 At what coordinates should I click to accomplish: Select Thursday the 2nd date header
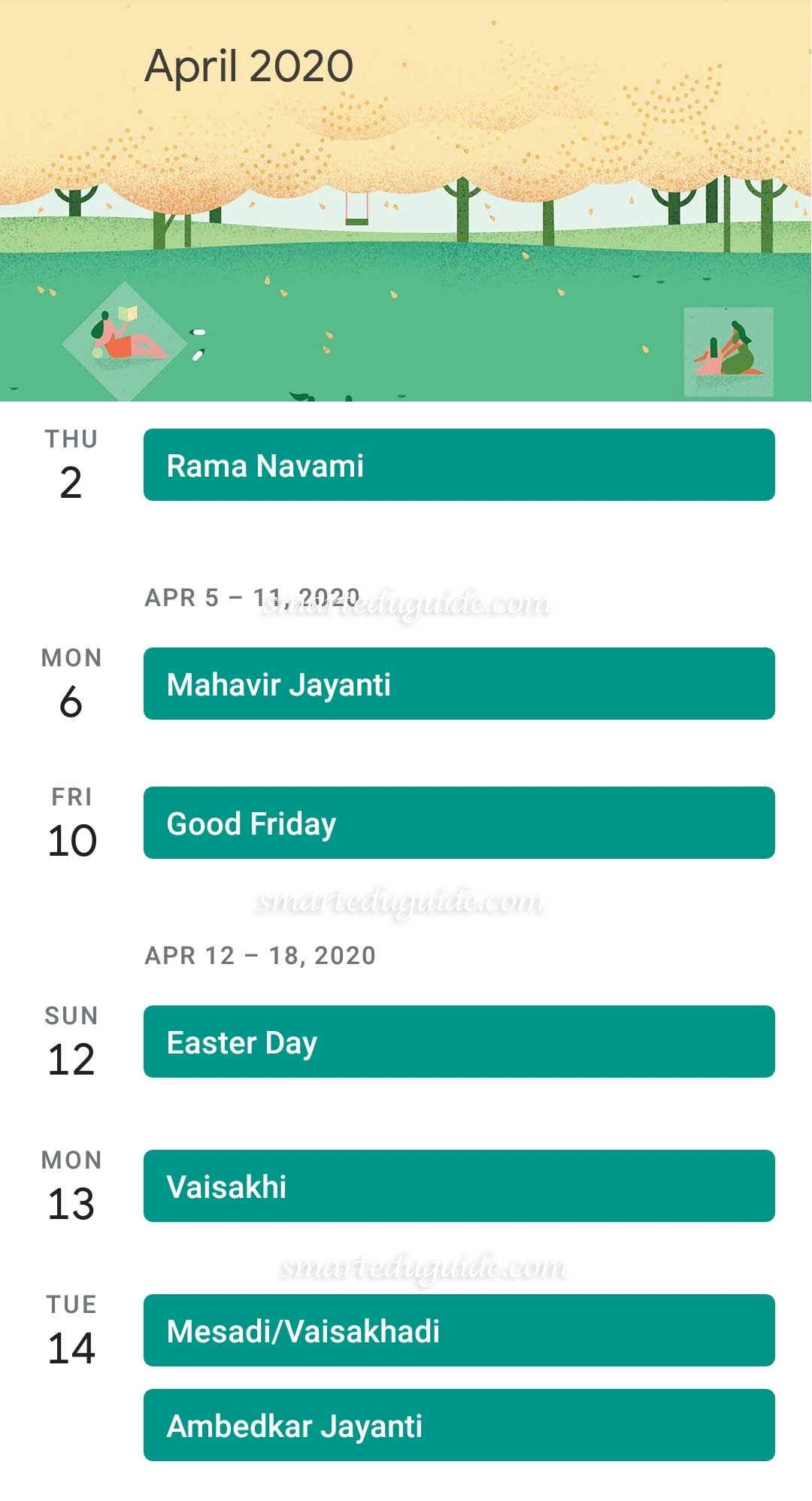(x=71, y=465)
